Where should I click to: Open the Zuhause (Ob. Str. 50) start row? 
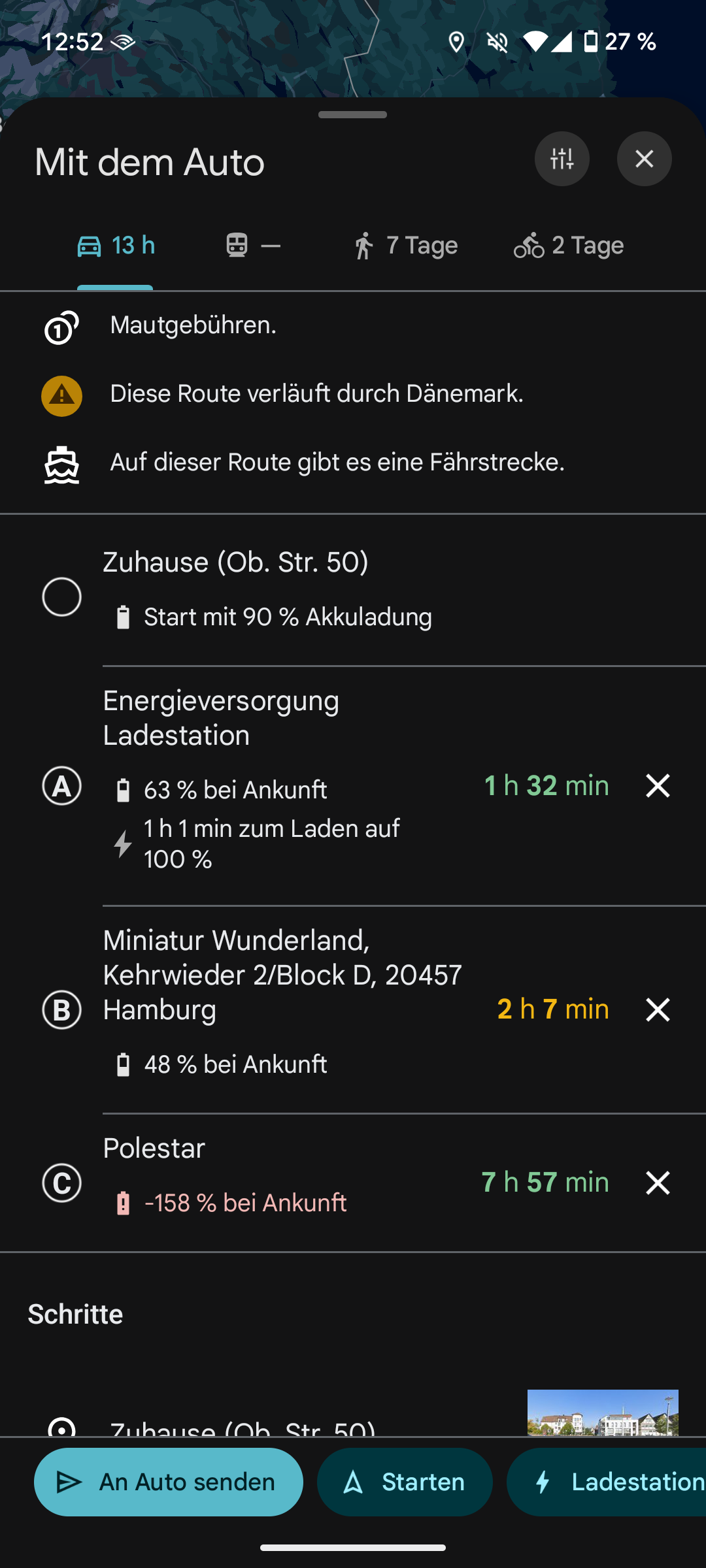(x=353, y=591)
